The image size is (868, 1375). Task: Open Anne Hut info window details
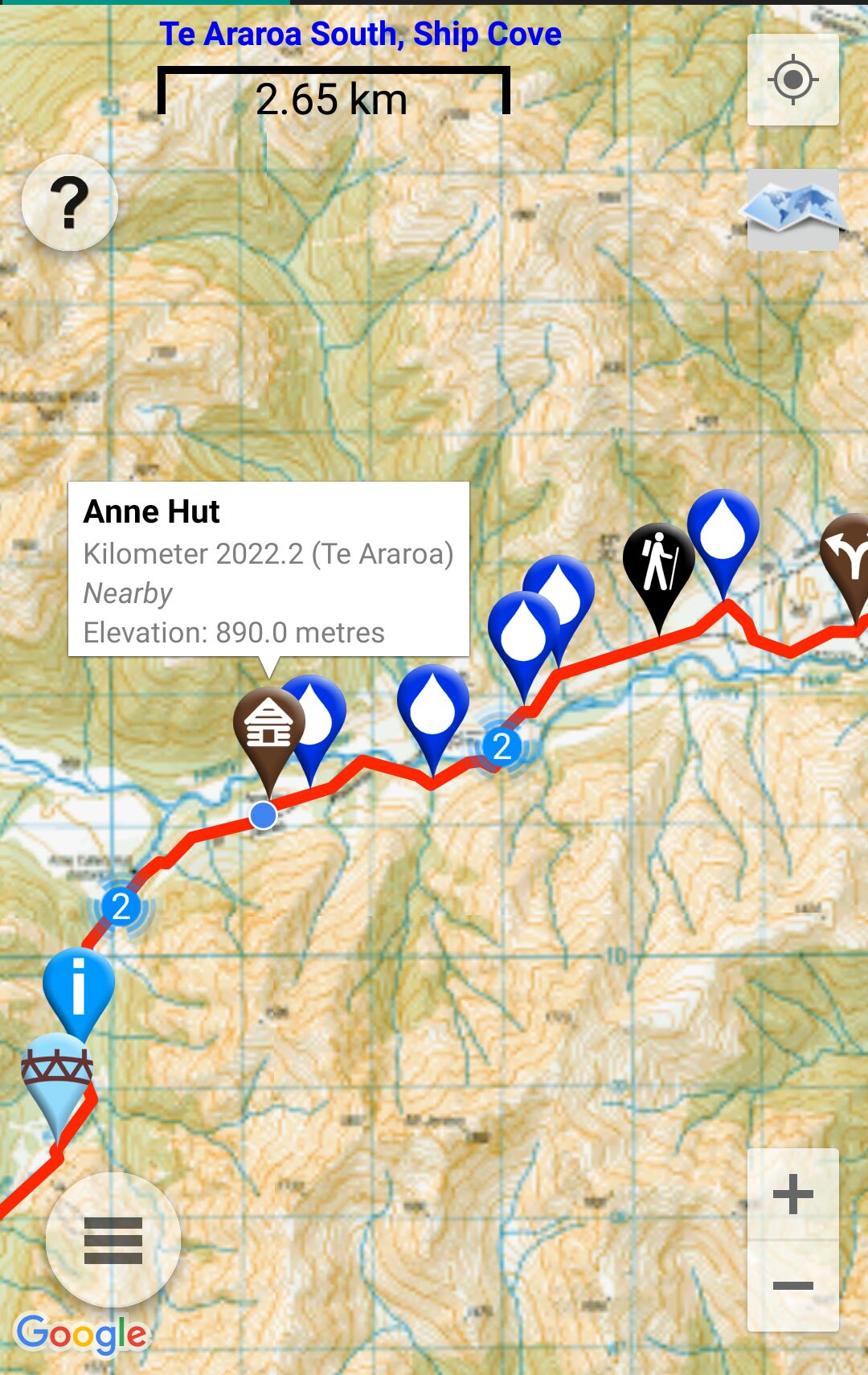coord(268,569)
